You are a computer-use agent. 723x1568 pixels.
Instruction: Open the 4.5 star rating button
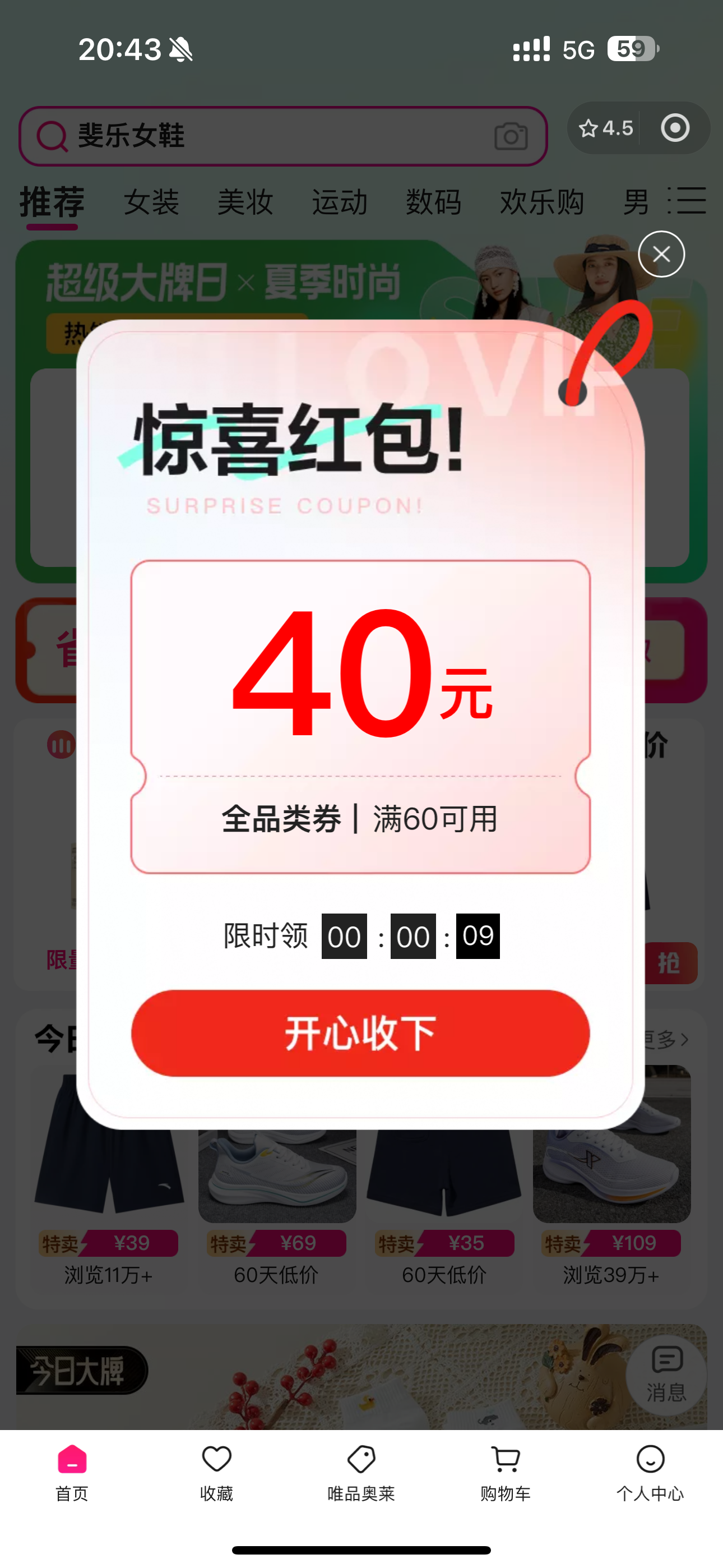pyautogui.click(x=605, y=128)
